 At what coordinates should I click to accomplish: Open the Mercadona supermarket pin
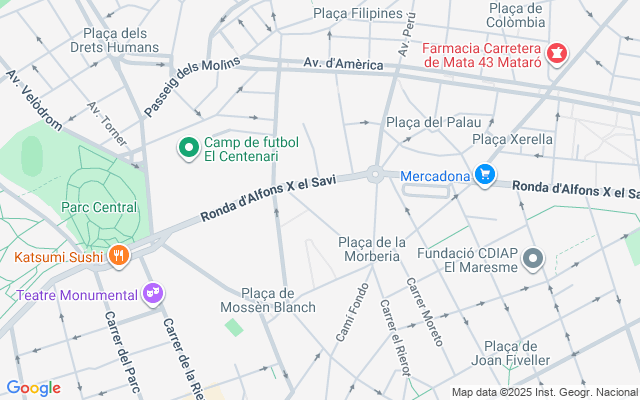[x=484, y=176]
